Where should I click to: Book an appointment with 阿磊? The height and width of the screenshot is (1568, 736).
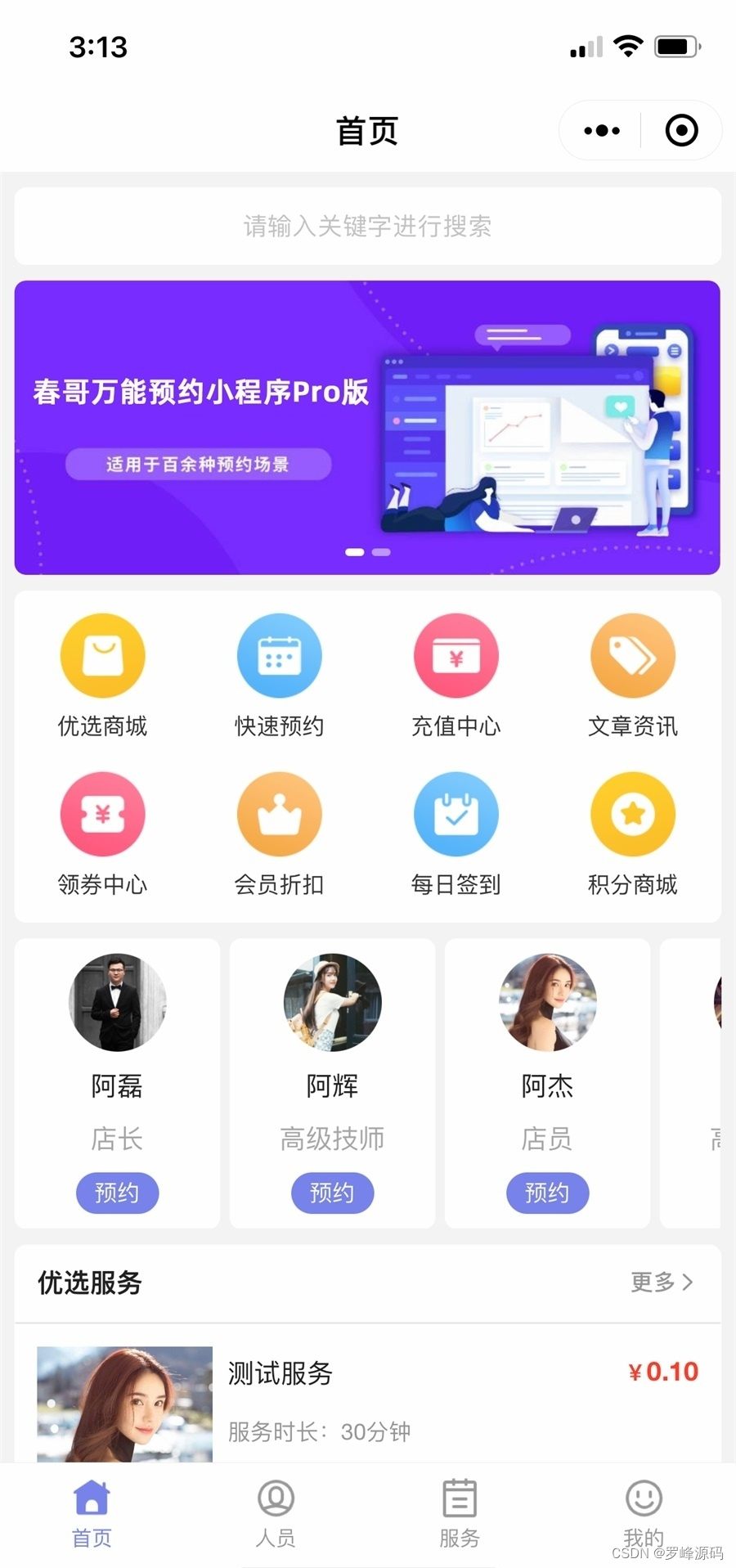(x=117, y=1193)
